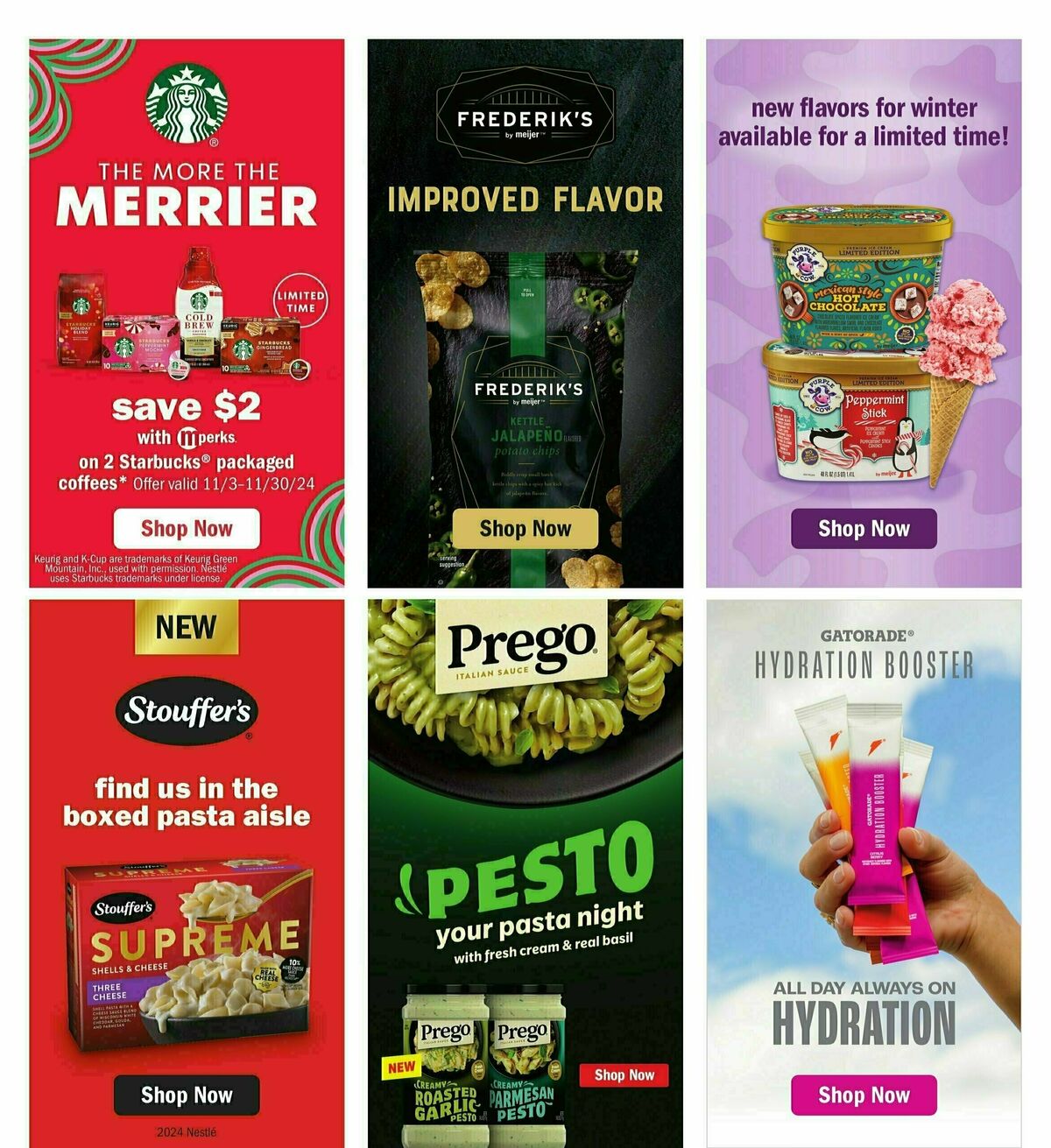Screen dimensions: 1051x1148
Task: Click Shop Now in the Purple Cow ice cream ad
Action: click(862, 528)
